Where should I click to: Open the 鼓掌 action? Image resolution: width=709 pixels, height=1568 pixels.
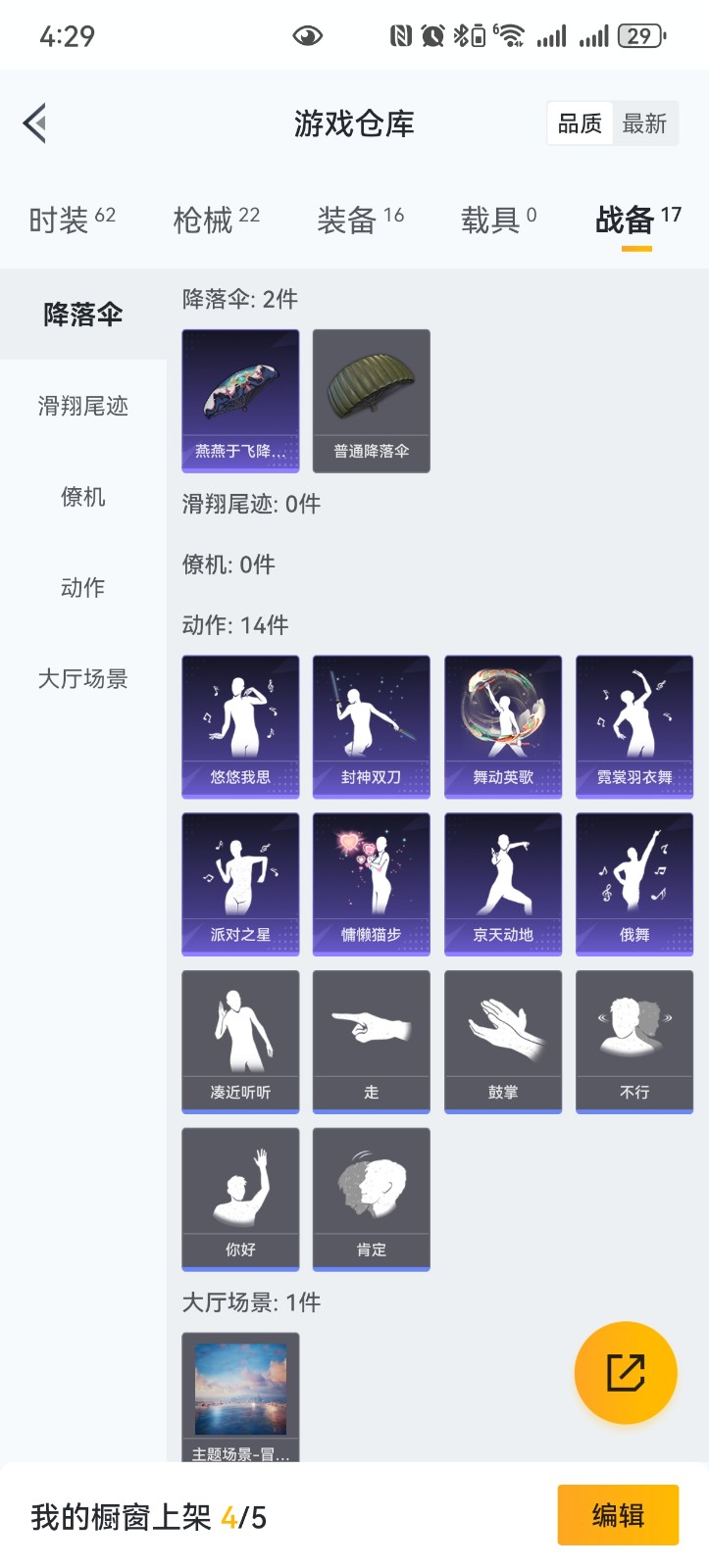(502, 1041)
